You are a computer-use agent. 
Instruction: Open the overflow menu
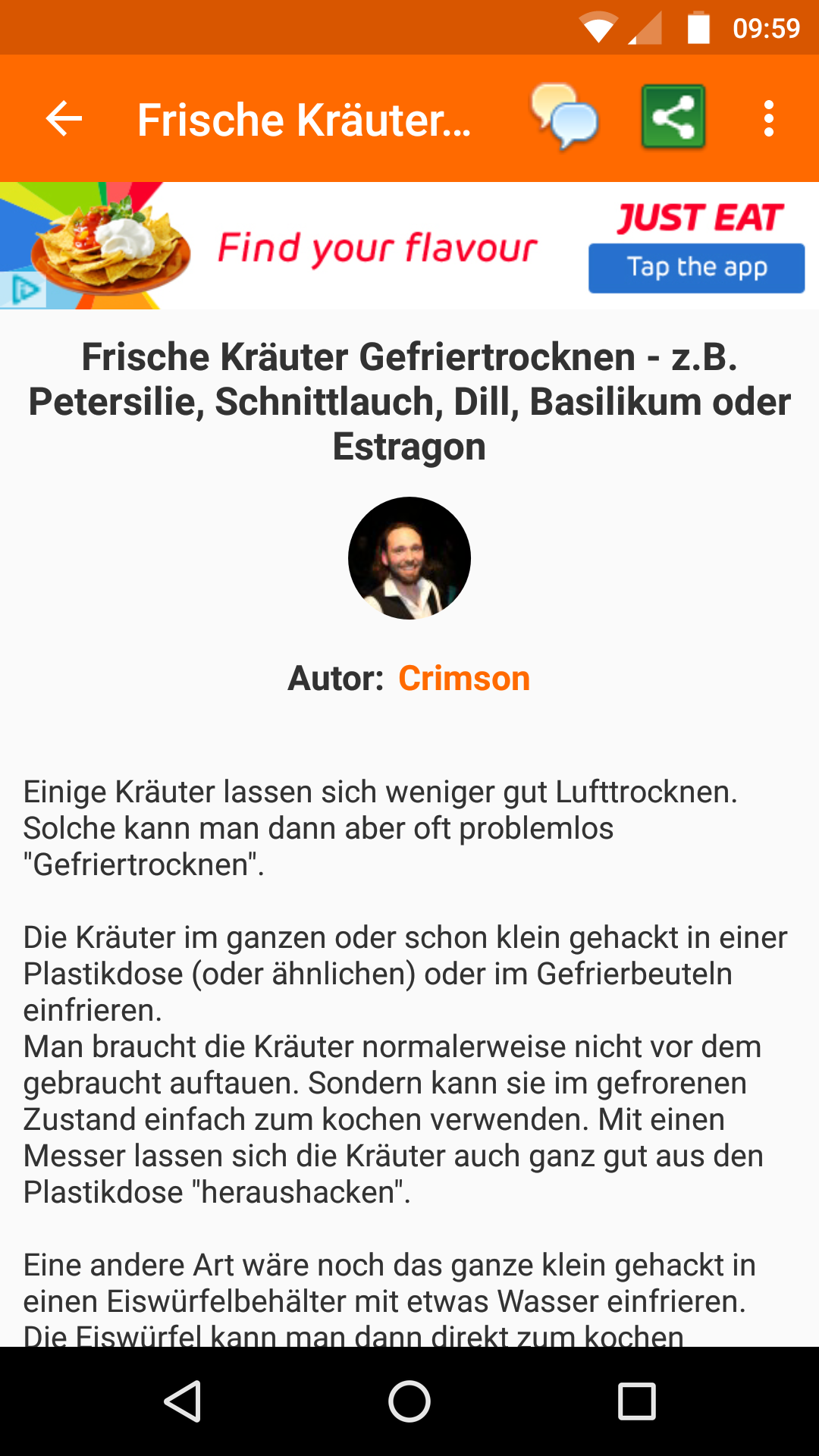[x=769, y=118]
